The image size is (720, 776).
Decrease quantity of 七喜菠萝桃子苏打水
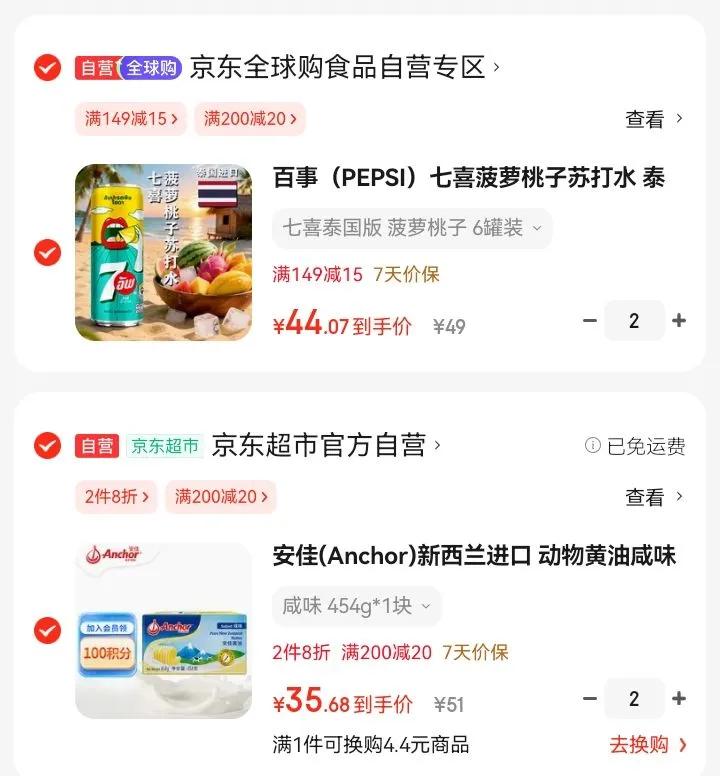click(x=590, y=321)
